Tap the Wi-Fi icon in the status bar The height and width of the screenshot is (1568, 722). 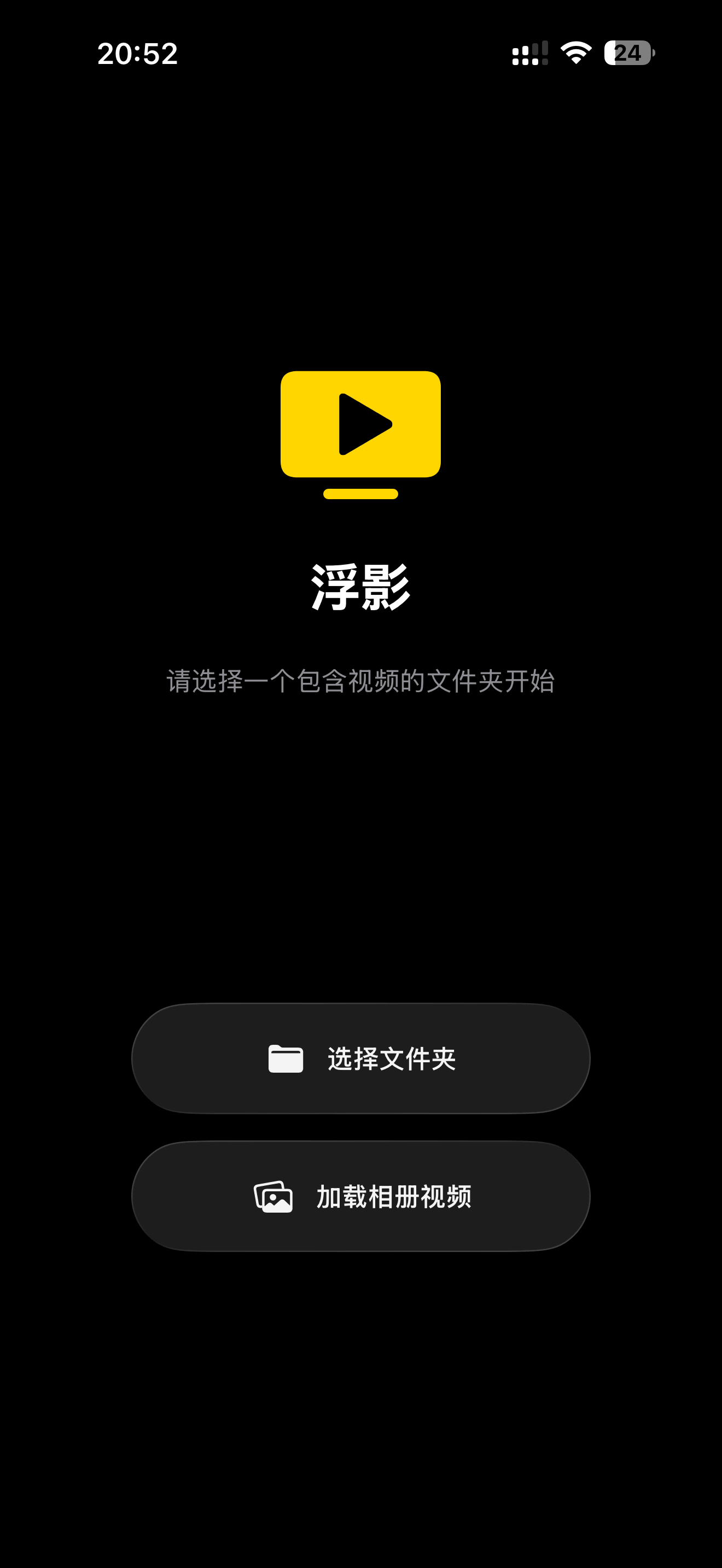(577, 54)
